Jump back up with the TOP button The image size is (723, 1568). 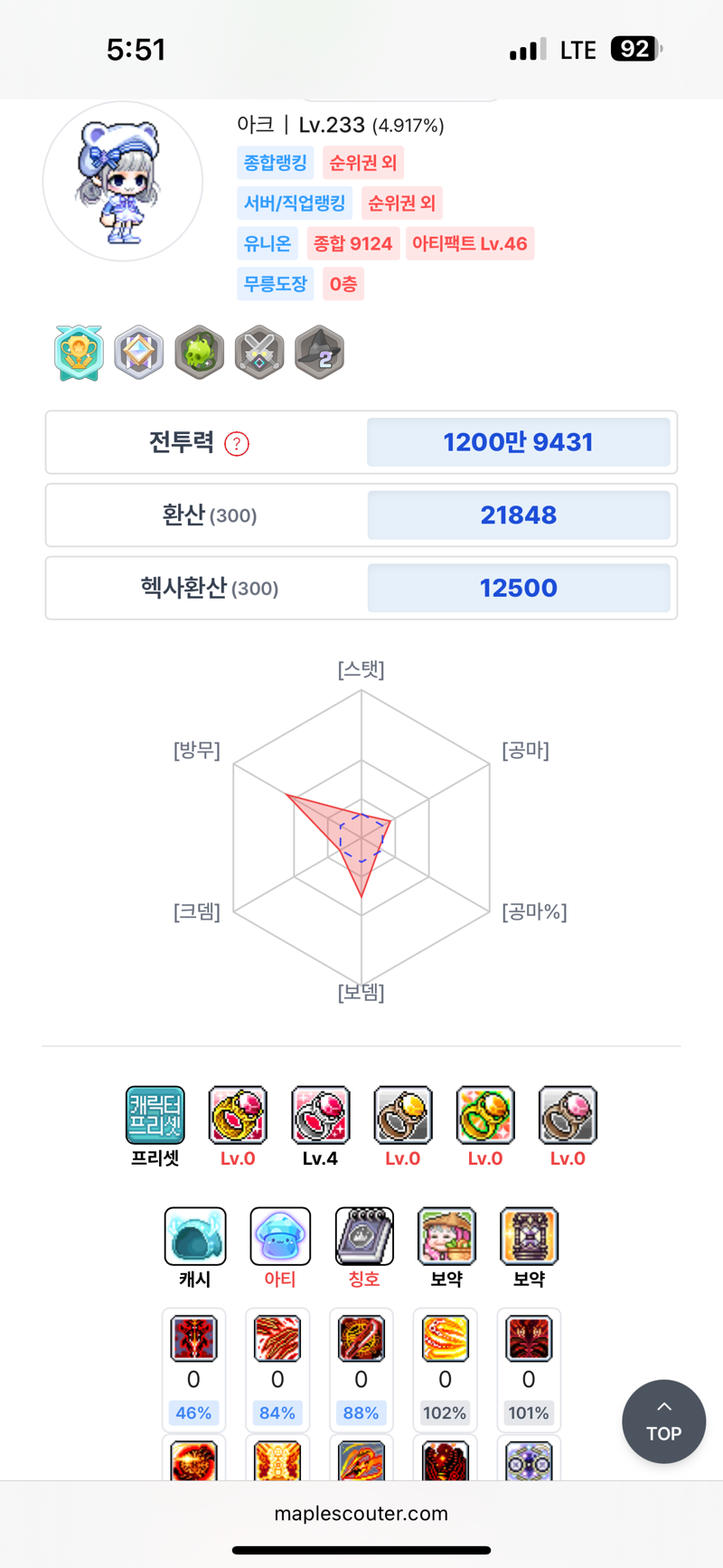pyautogui.click(x=663, y=1421)
